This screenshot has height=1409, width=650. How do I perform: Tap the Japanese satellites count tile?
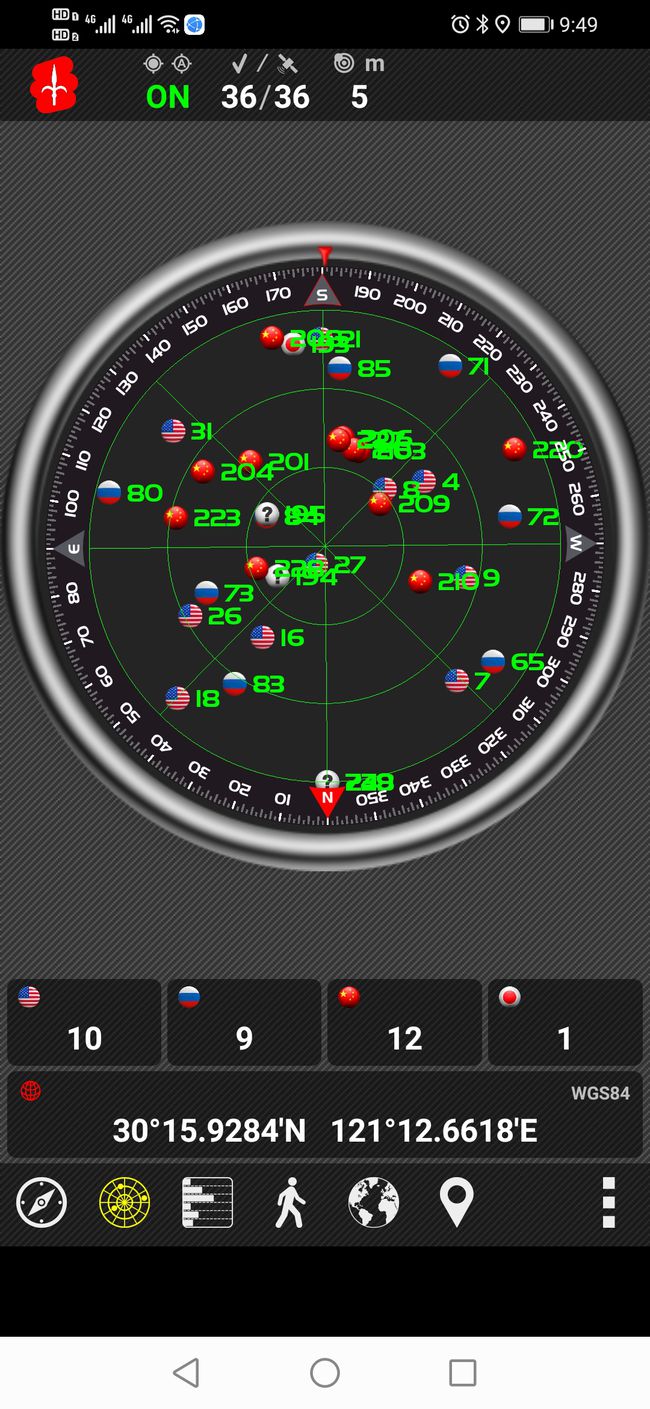coord(564,1022)
